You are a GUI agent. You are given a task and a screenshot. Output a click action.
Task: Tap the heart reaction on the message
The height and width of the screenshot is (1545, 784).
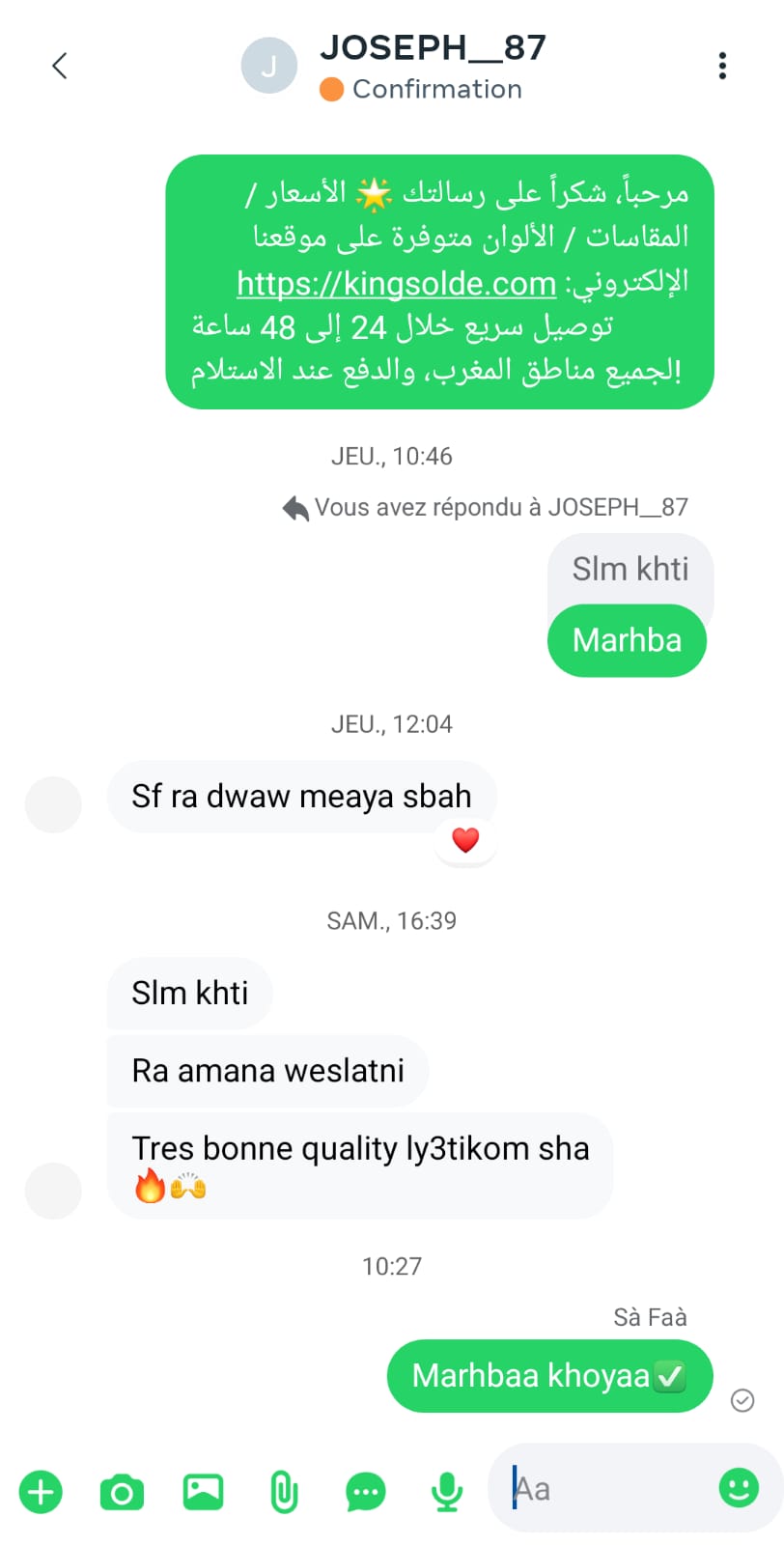465,840
